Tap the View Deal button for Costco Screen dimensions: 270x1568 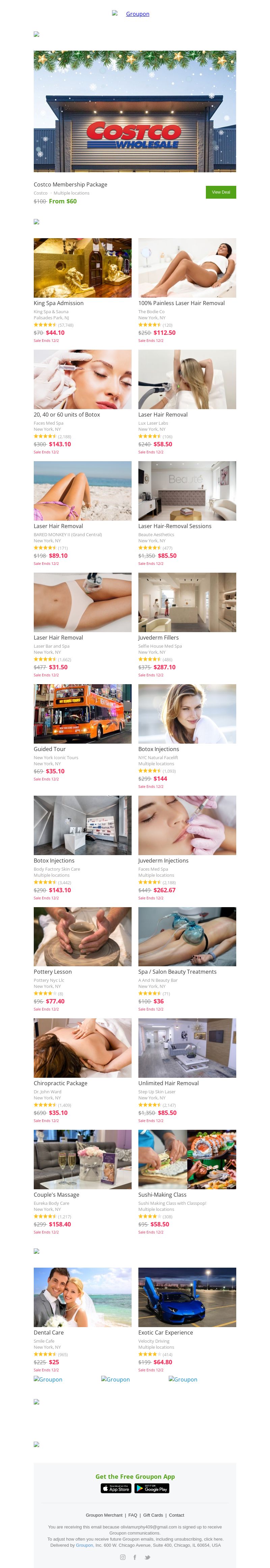click(221, 192)
